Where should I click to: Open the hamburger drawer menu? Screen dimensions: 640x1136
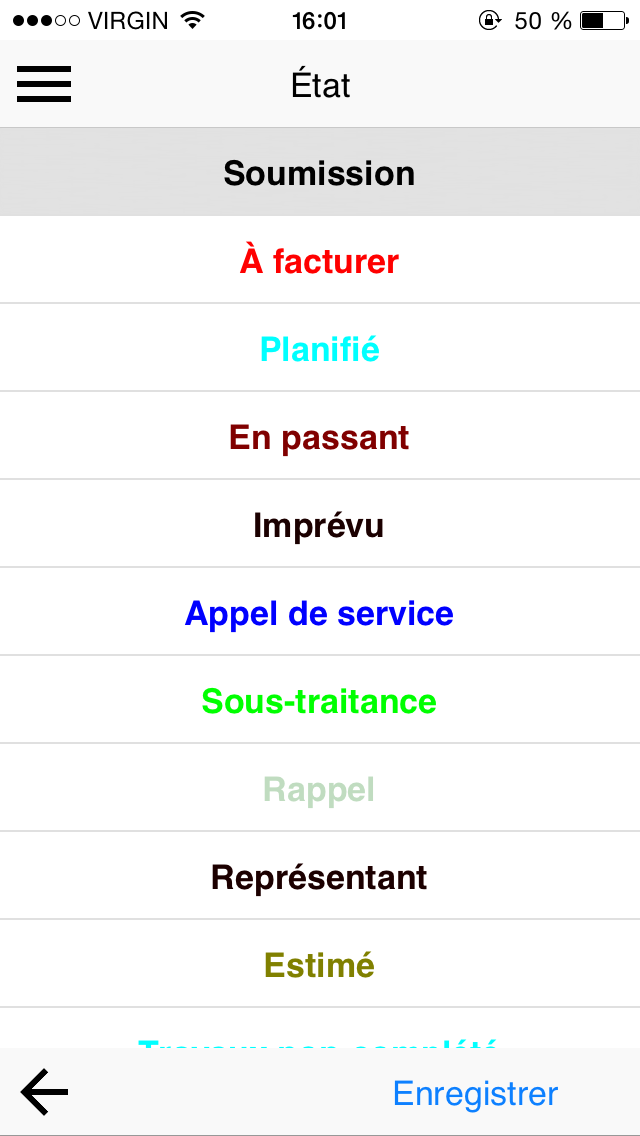click(x=44, y=84)
